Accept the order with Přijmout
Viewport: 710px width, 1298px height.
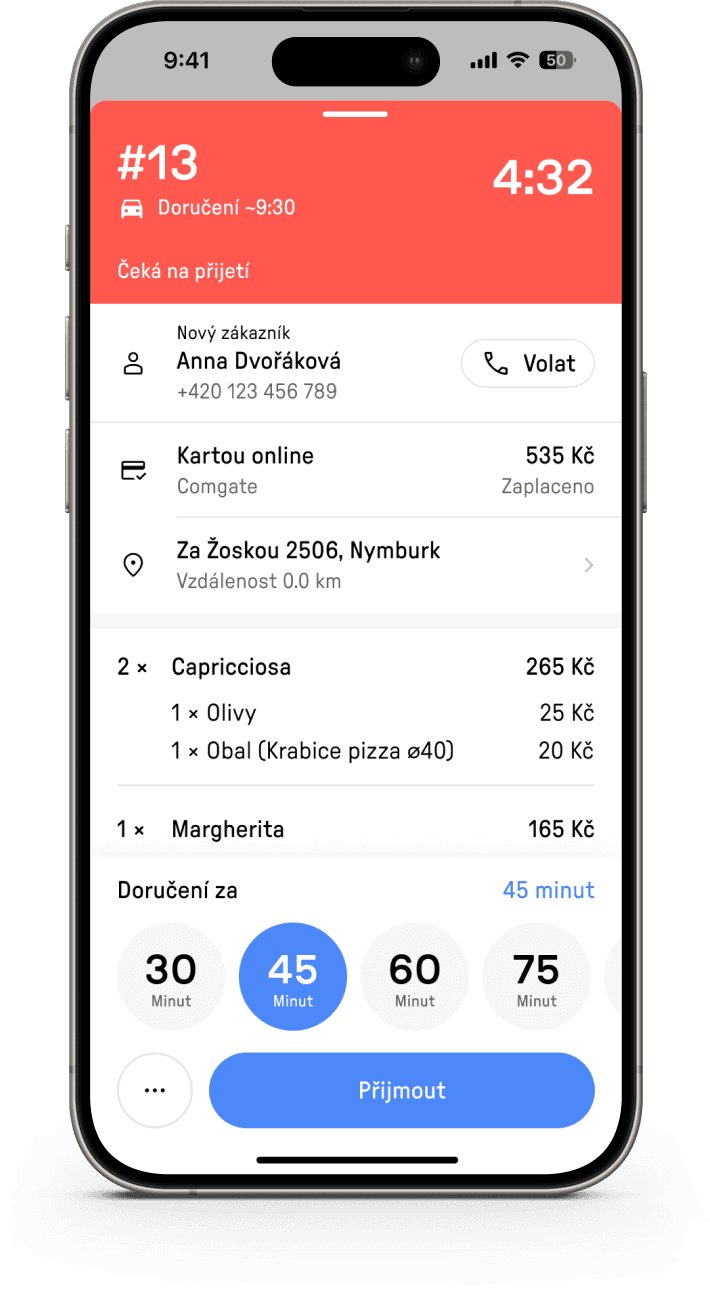[x=401, y=1090]
